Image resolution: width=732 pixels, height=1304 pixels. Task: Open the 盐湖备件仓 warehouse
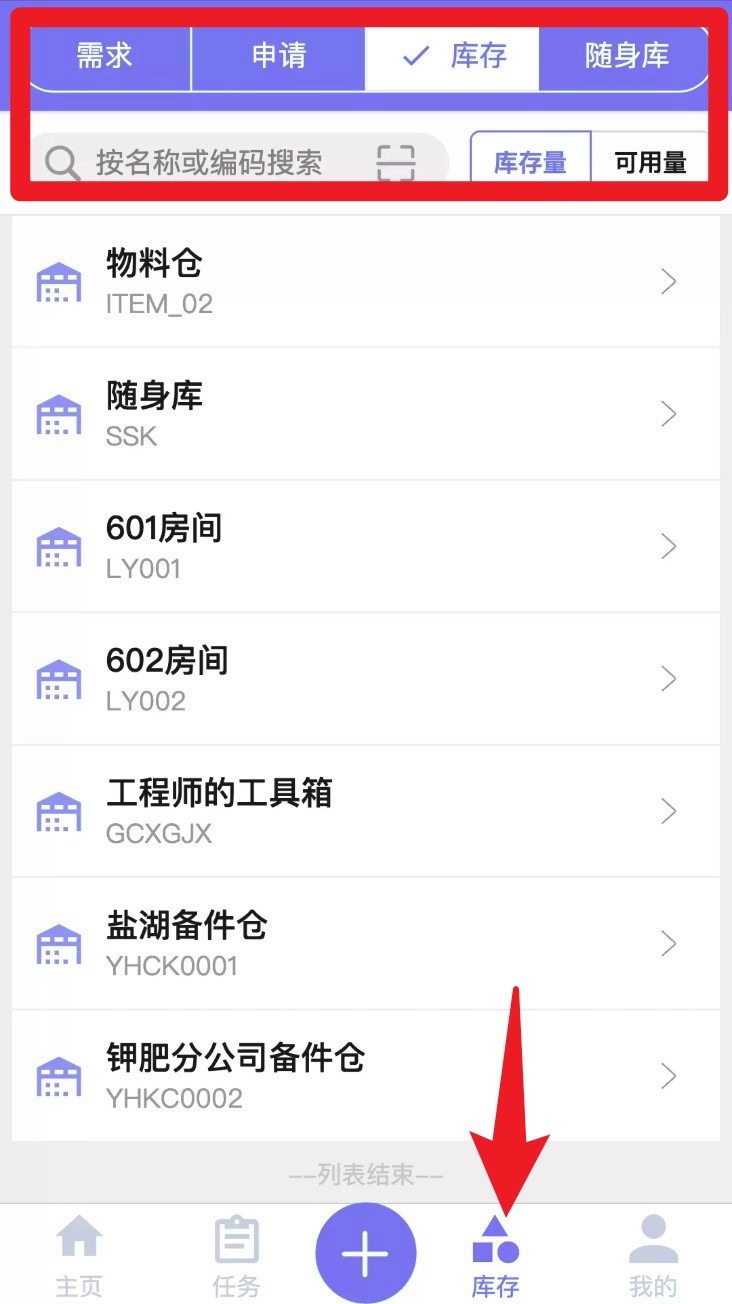coord(366,943)
